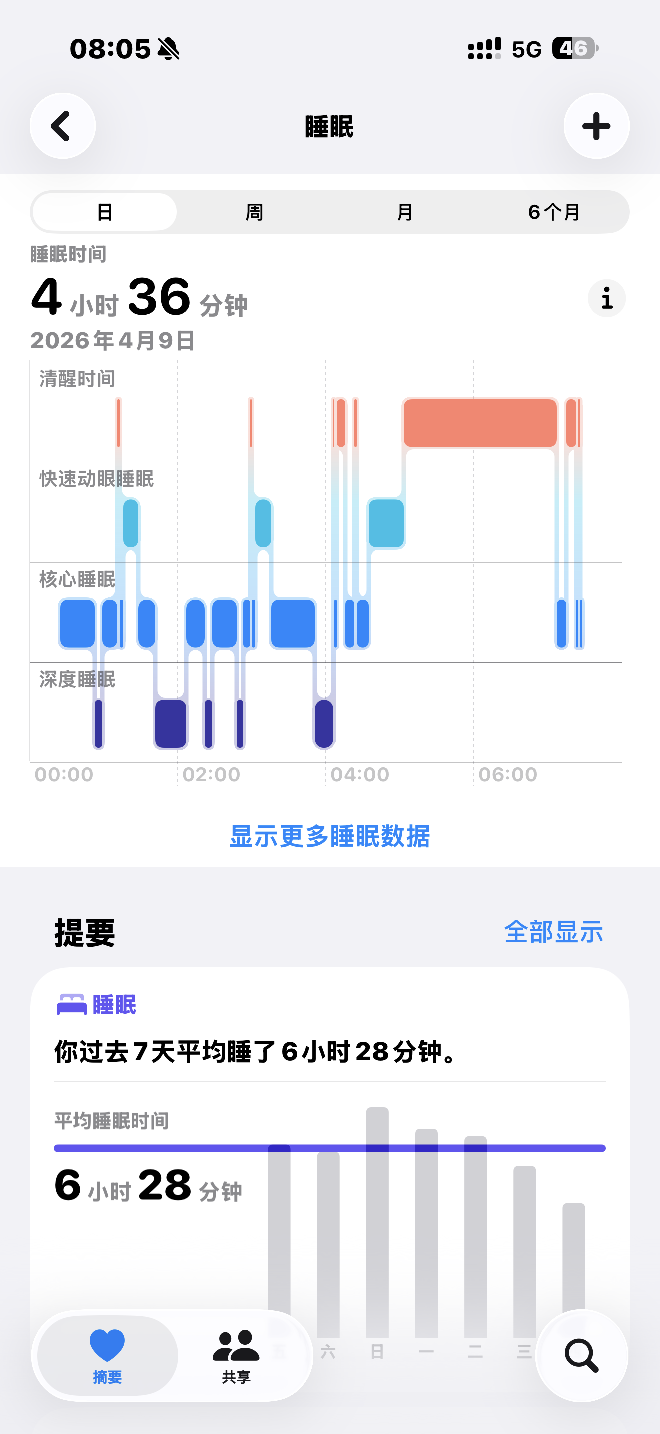Switch to the 摘要 tab
This screenshot has width=660, height=1434.
(107, 1356)
